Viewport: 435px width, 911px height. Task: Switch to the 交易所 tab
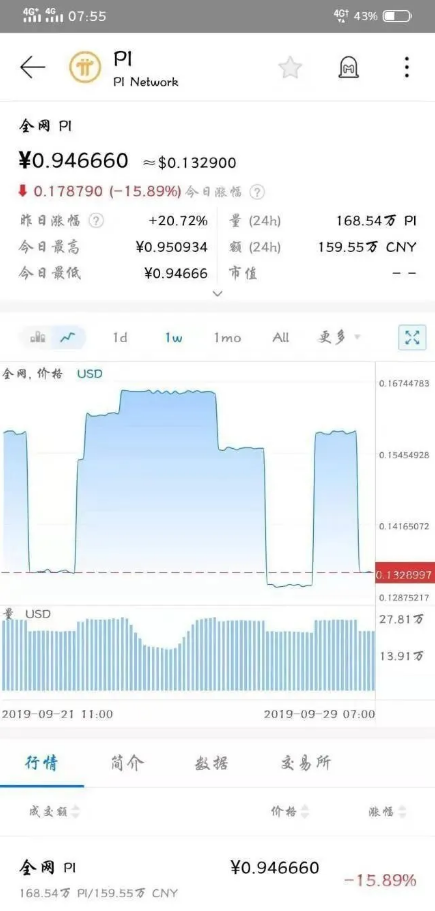pos(305,763)
